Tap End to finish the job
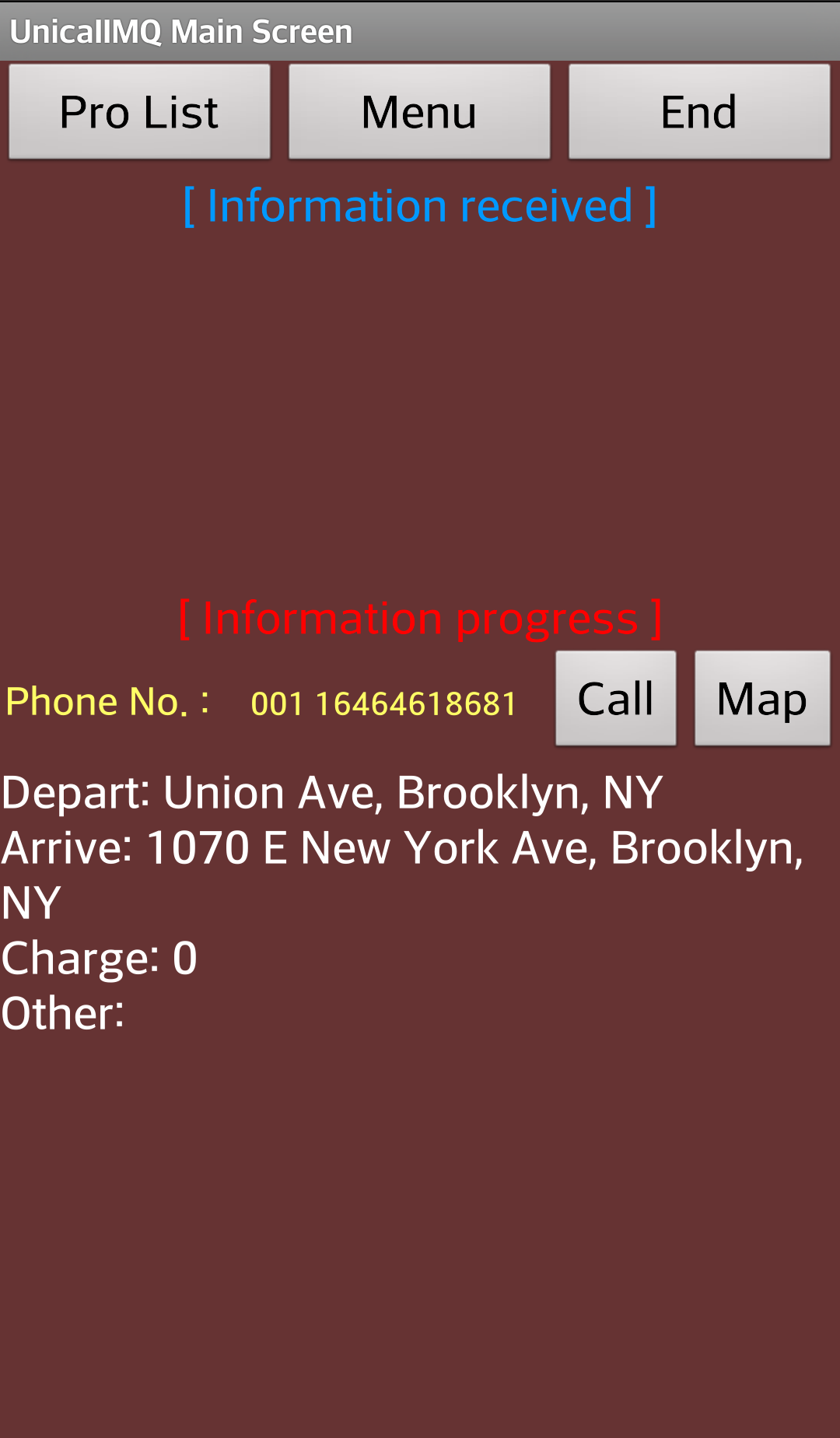Image resolution: width=840 pixels, height=1438 pixels. 698,112
